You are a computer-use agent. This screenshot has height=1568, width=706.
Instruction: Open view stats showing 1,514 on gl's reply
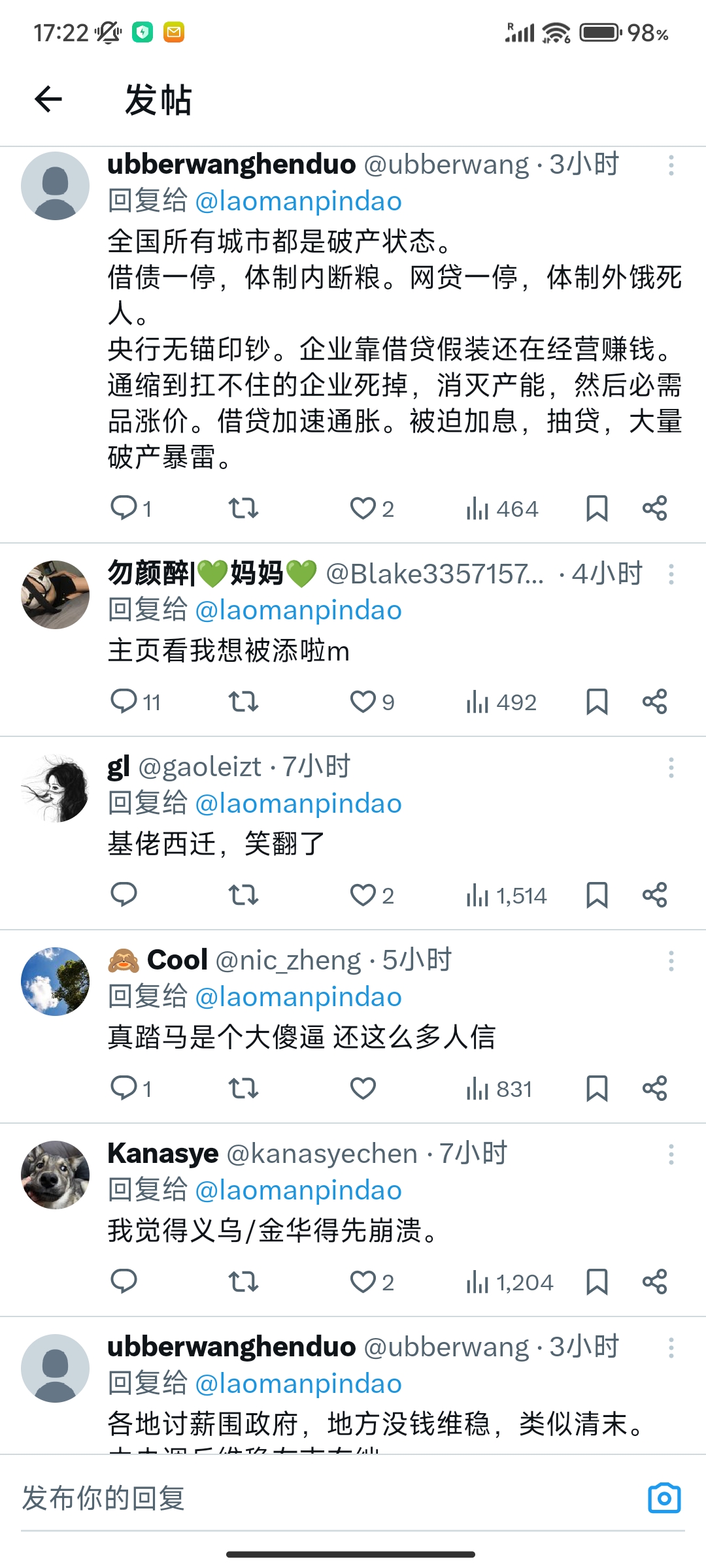(506, 895)
